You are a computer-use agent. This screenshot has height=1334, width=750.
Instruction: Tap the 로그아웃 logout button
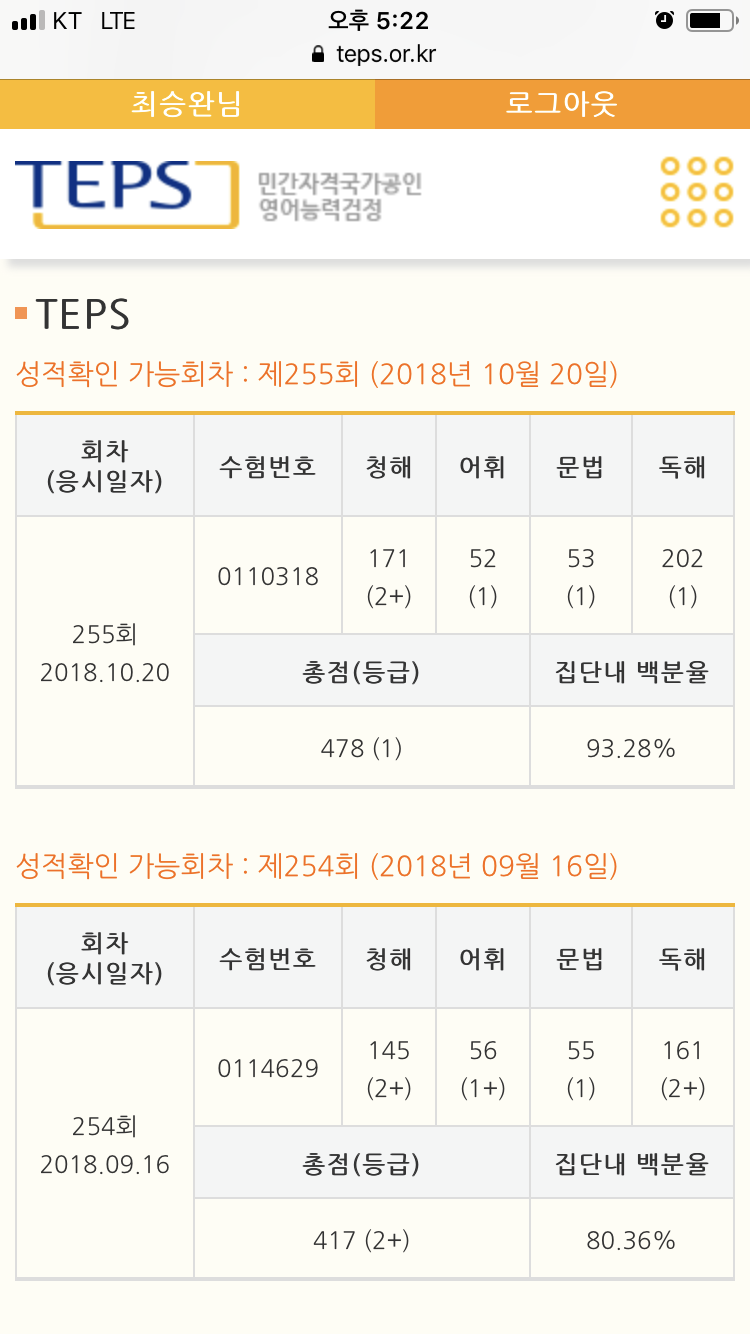[x=562, y=104]
